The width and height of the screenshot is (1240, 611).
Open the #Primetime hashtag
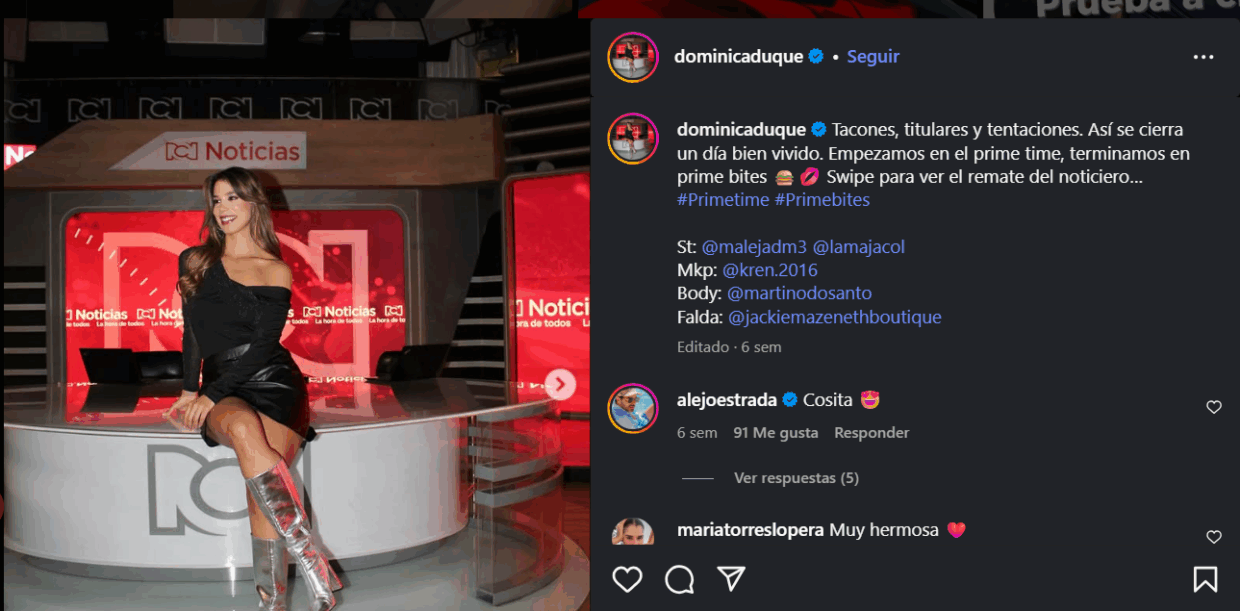tap(723, 200)
